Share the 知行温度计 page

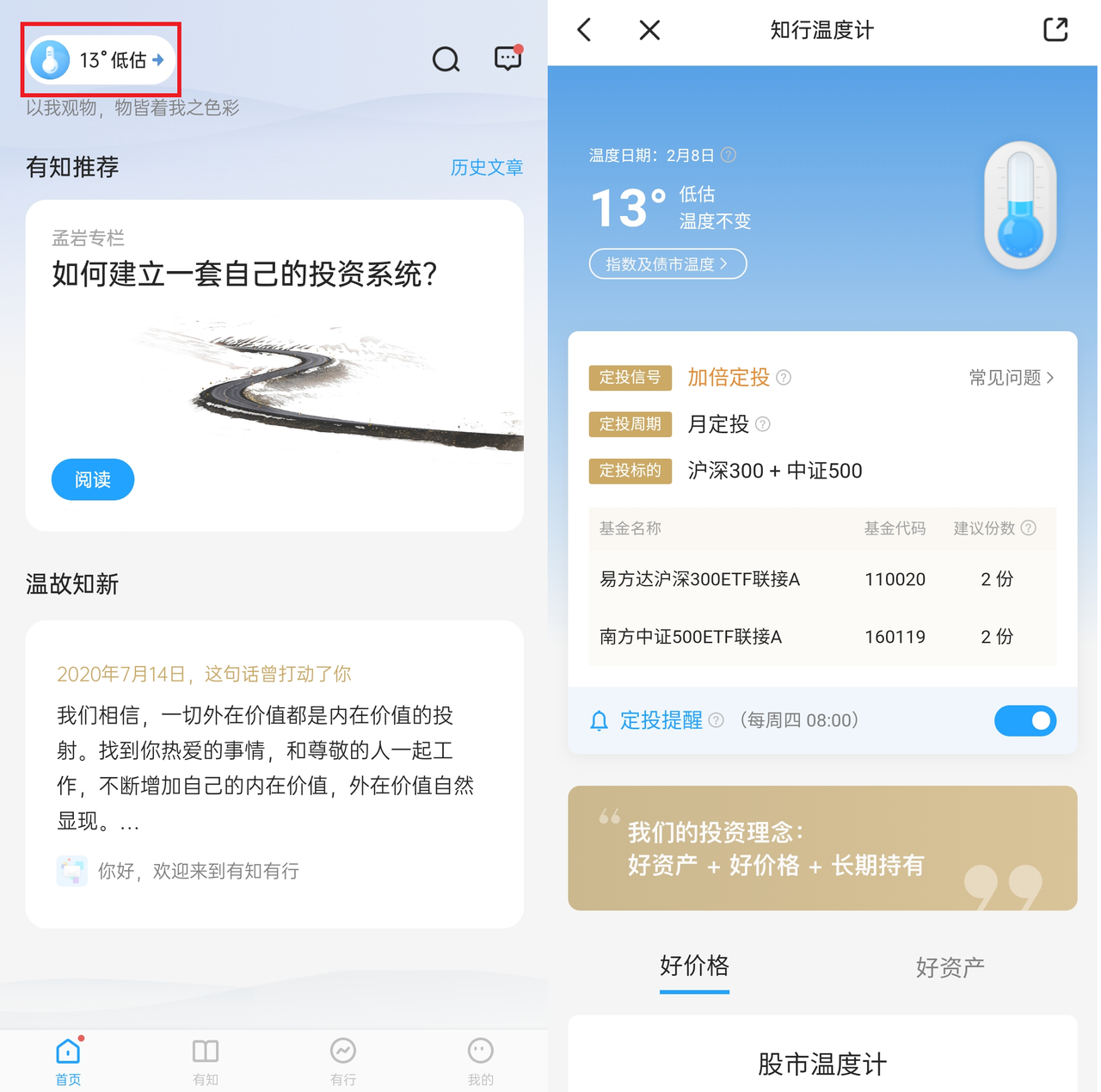pos(1055,30)
